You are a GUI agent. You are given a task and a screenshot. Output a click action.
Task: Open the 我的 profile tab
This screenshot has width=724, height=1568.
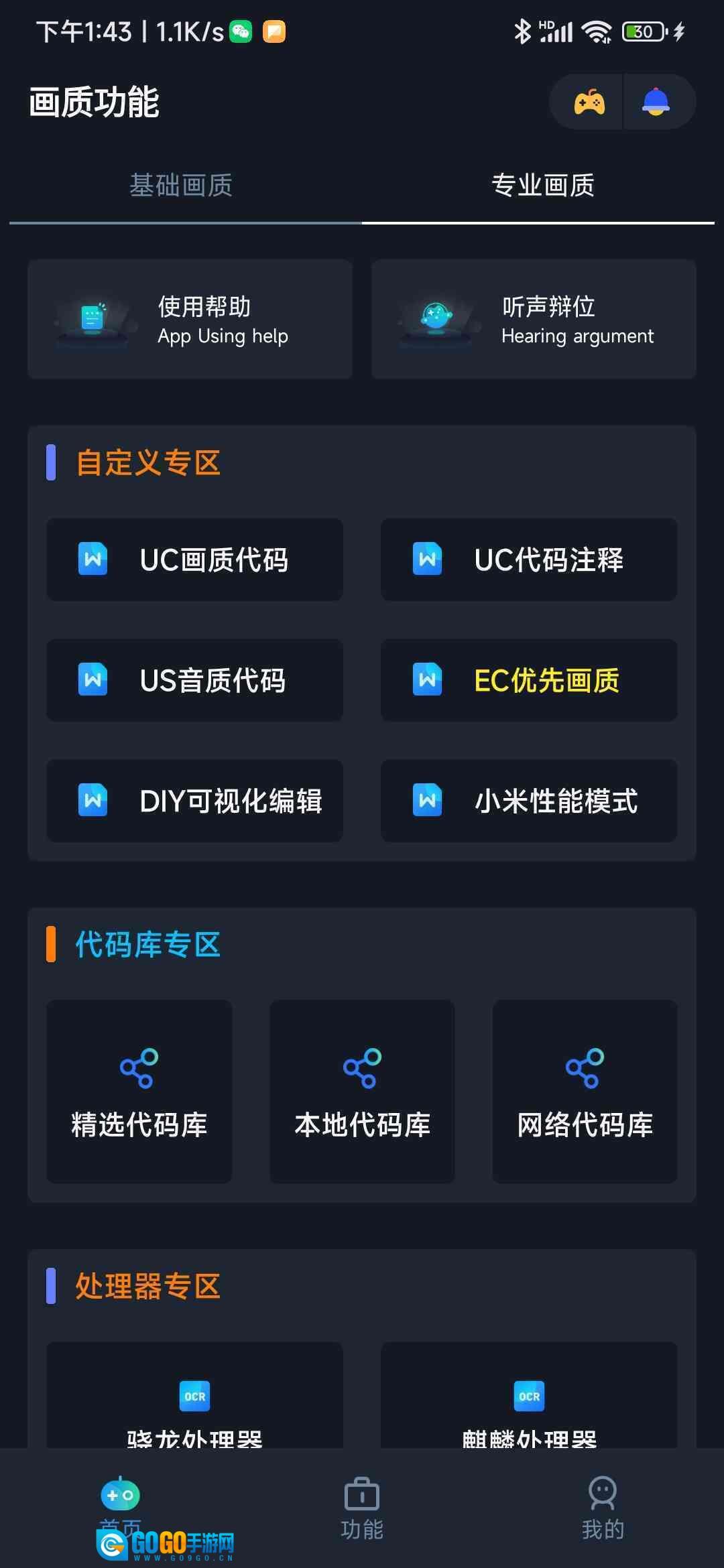pyautogui.click(x=603, y=1509)
